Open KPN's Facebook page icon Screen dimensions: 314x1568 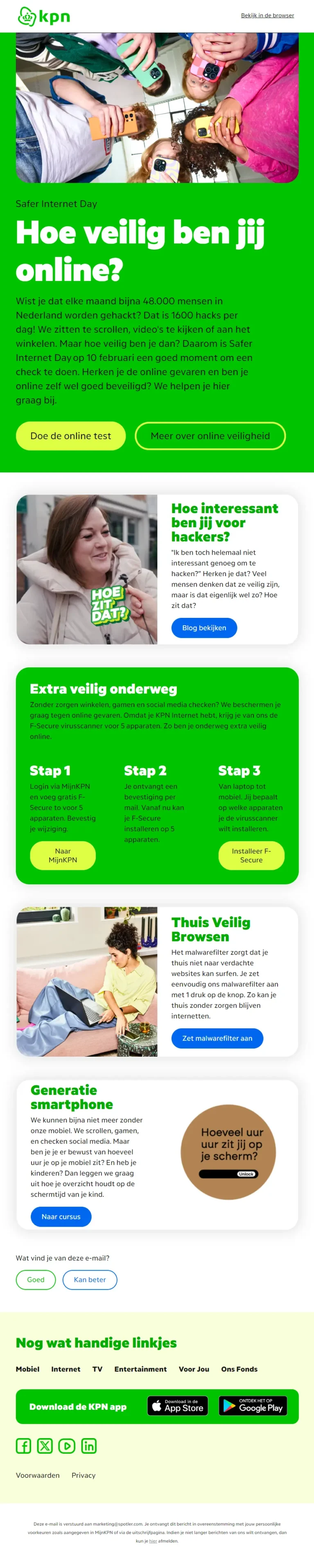(x=23, y=1445)
